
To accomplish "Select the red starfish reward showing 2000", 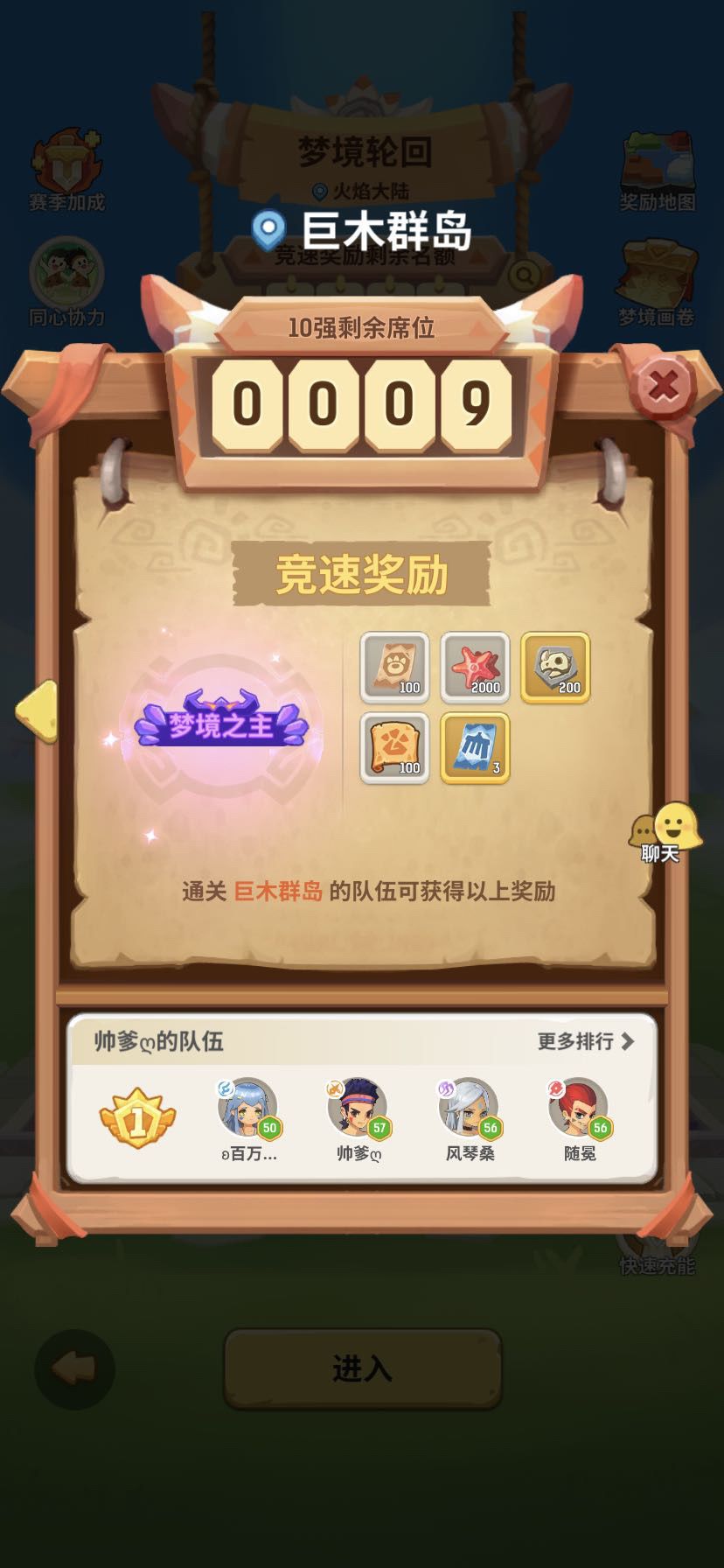I will click(477, 668).
